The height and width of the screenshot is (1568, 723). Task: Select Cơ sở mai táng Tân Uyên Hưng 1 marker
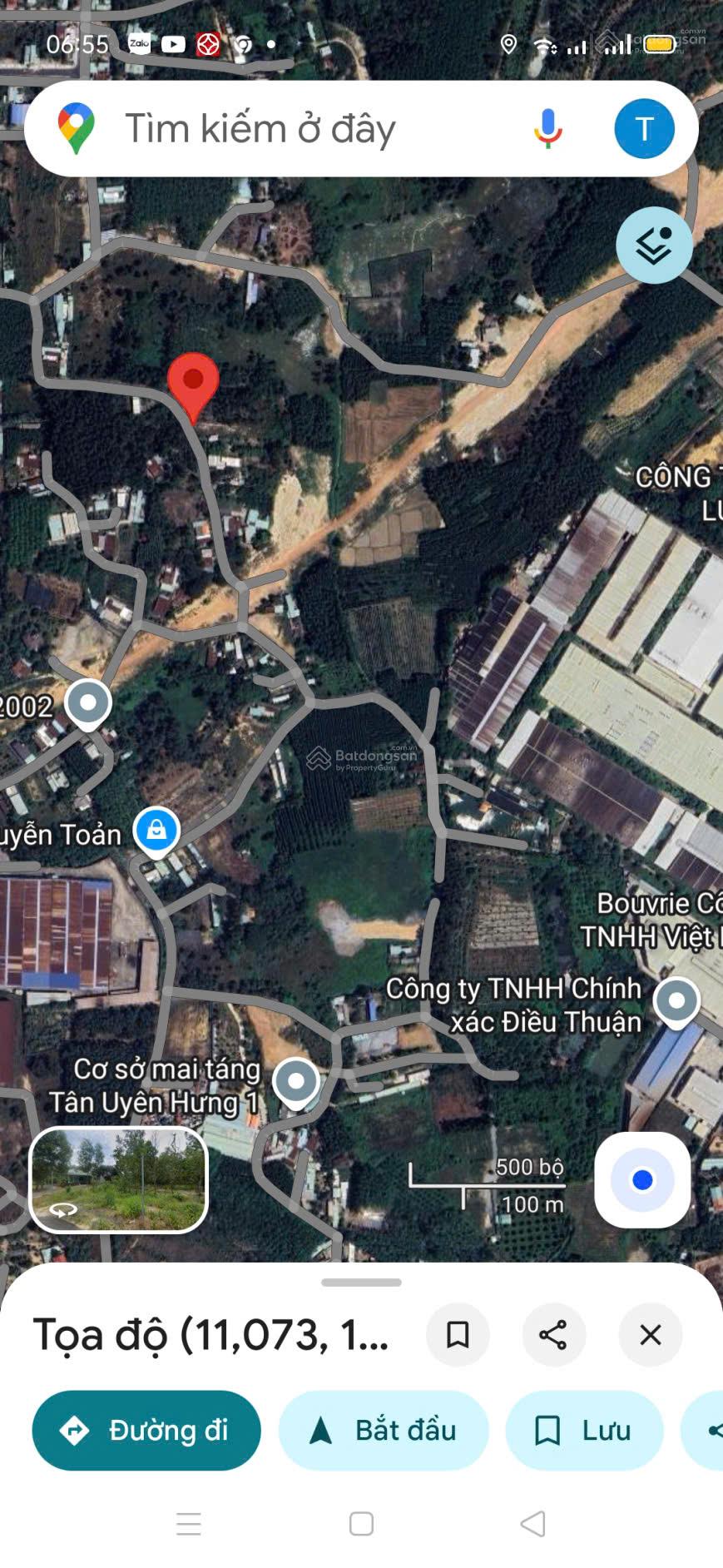pyautogui.click(x=295, y=1081)
